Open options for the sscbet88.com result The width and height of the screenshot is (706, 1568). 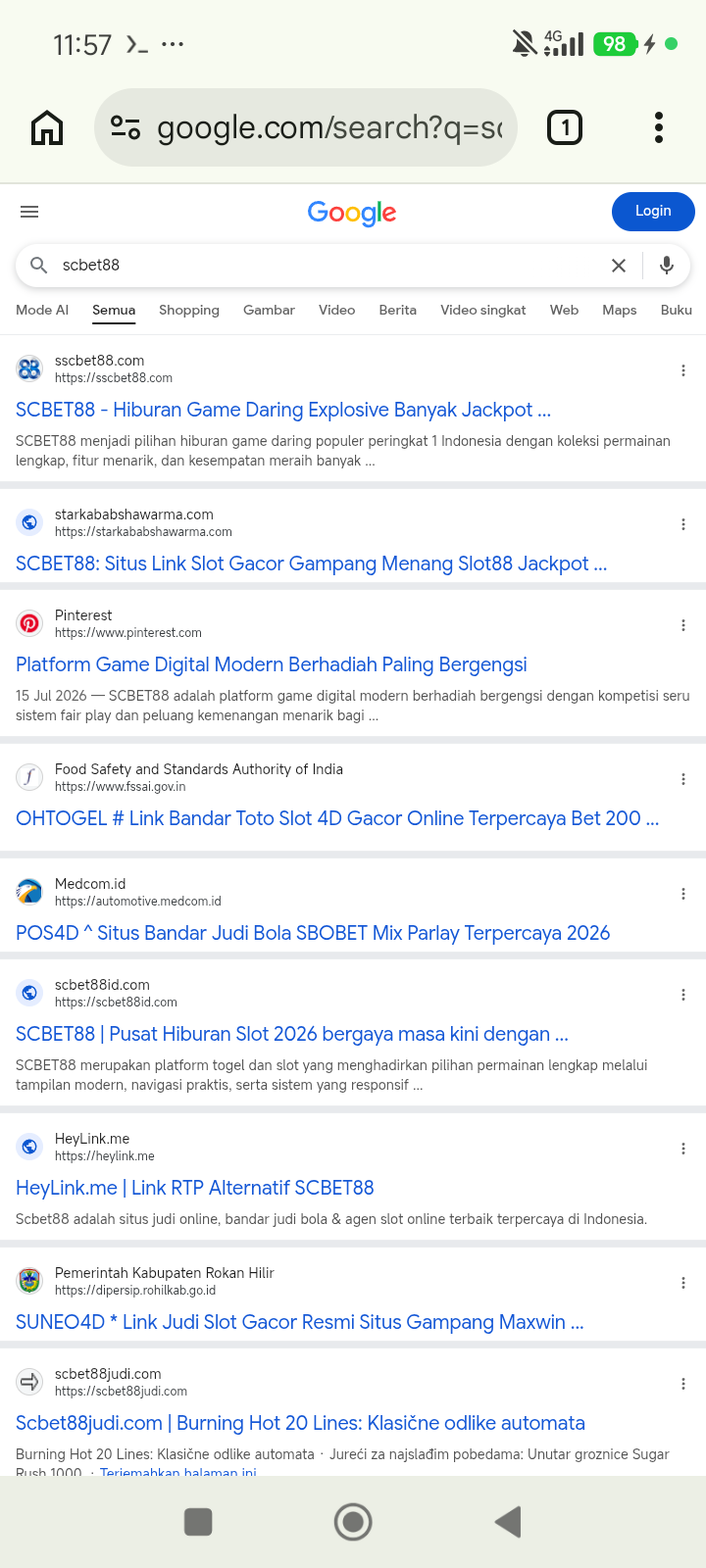click(x=683, y=370)
